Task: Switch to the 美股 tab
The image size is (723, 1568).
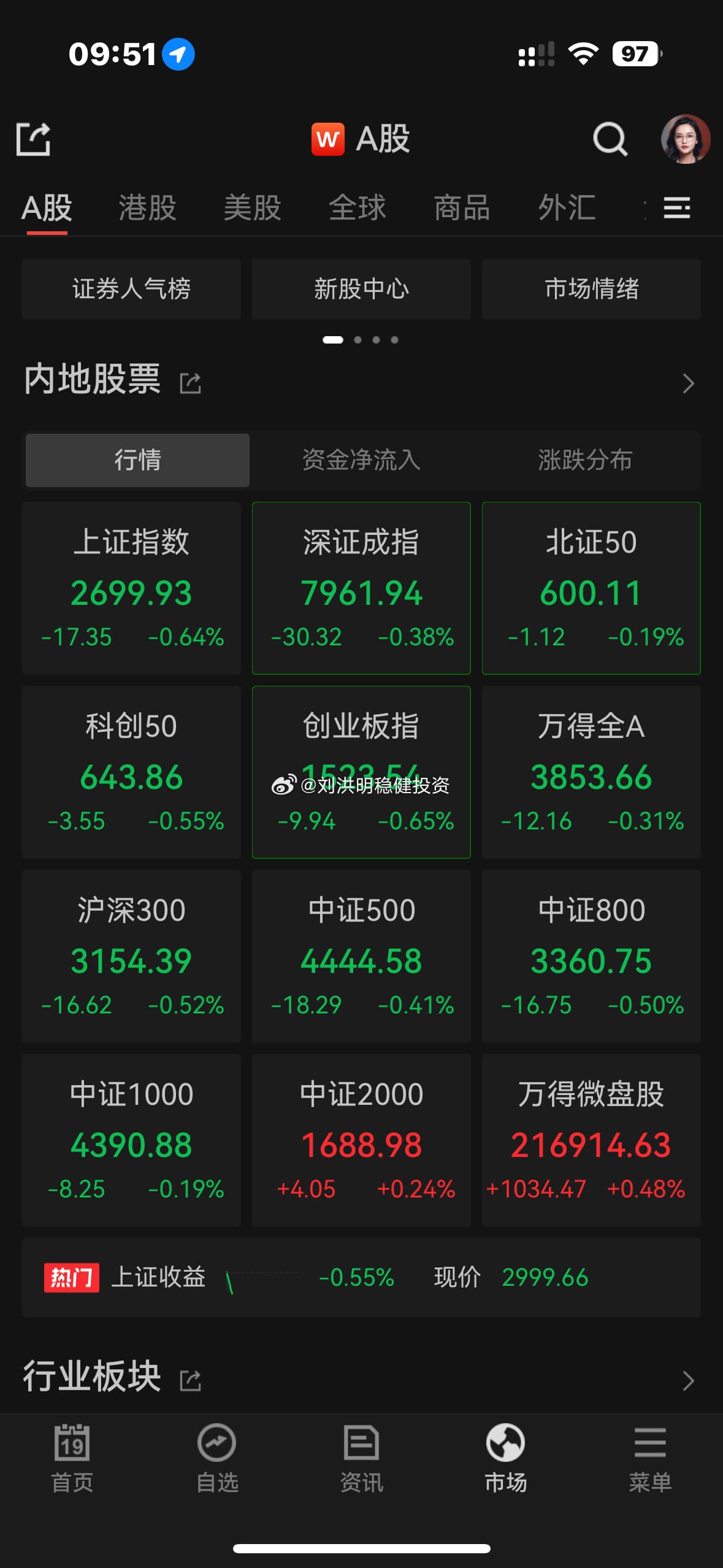Action: pyautogui.click(x=252, y=207)
